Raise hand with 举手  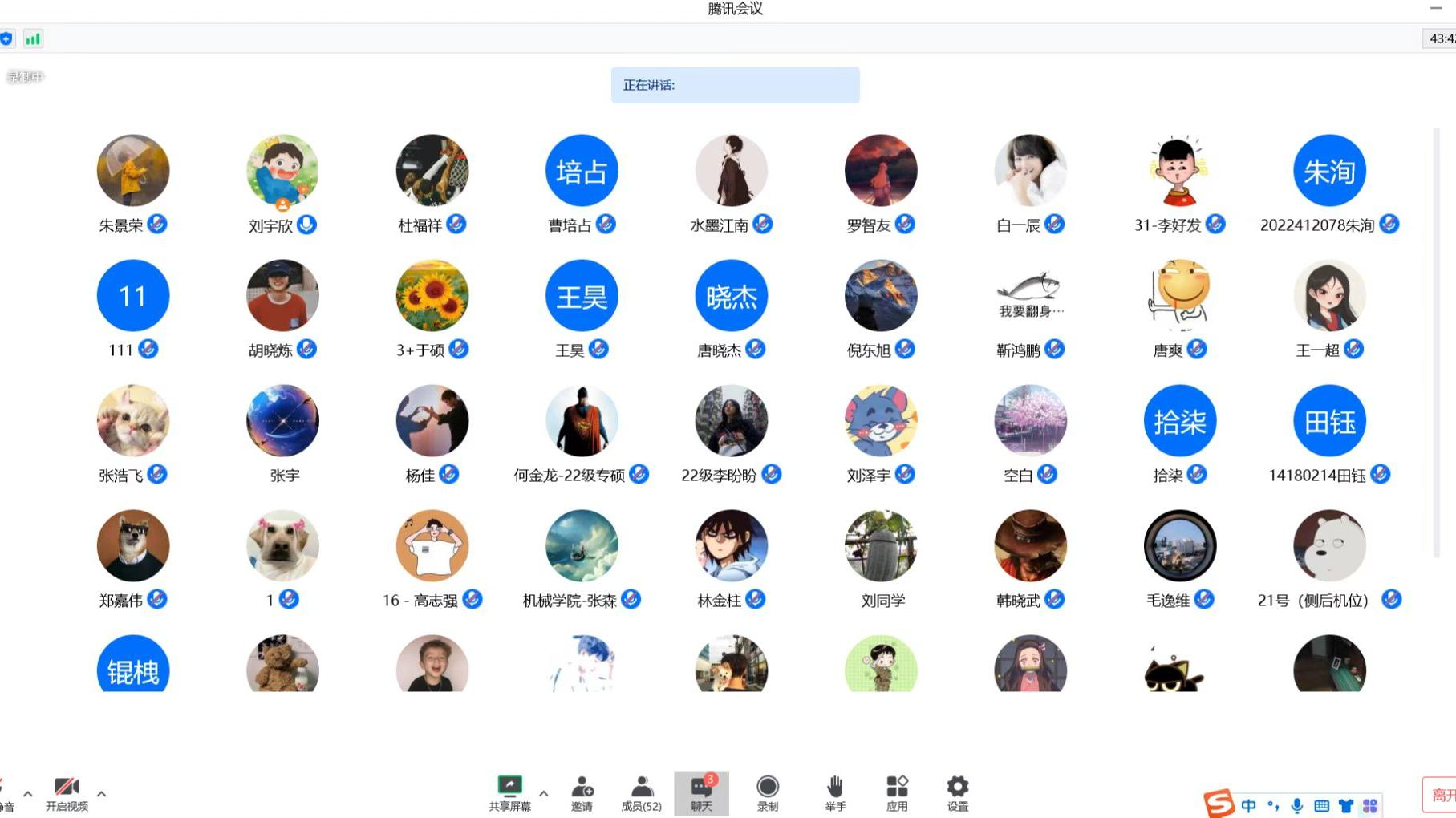coord(835,792)
